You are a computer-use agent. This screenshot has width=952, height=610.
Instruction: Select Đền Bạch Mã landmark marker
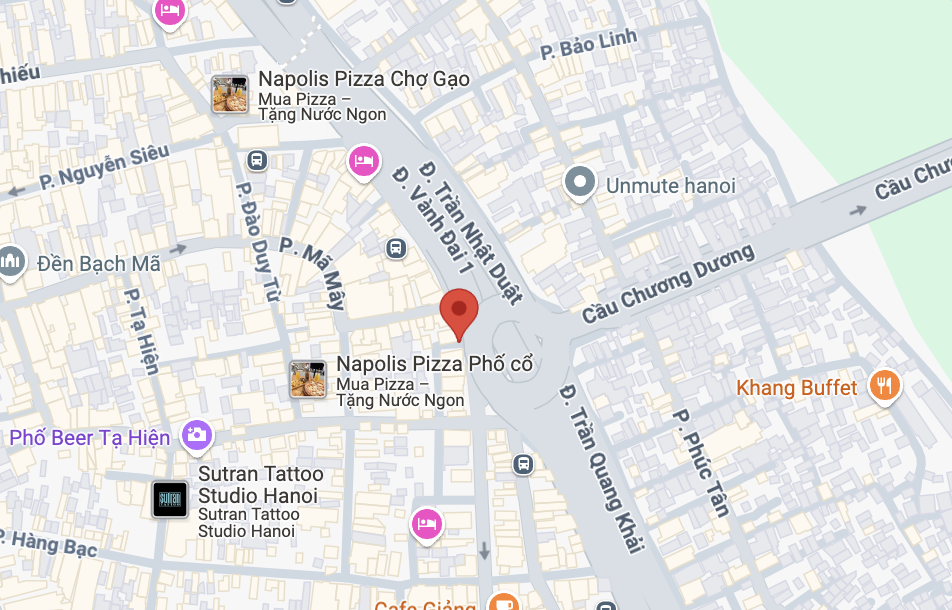[x=12, y=262]
